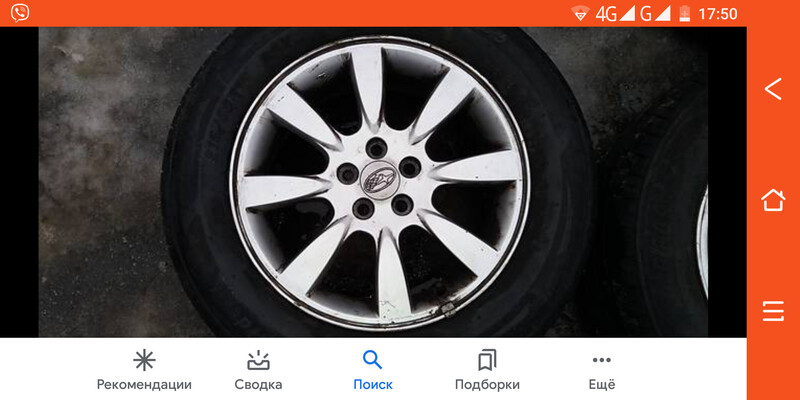Image resolution: width=800 pixels, height=400 pixels.
Task: Return to the home screen
Action: pos(773,199)
